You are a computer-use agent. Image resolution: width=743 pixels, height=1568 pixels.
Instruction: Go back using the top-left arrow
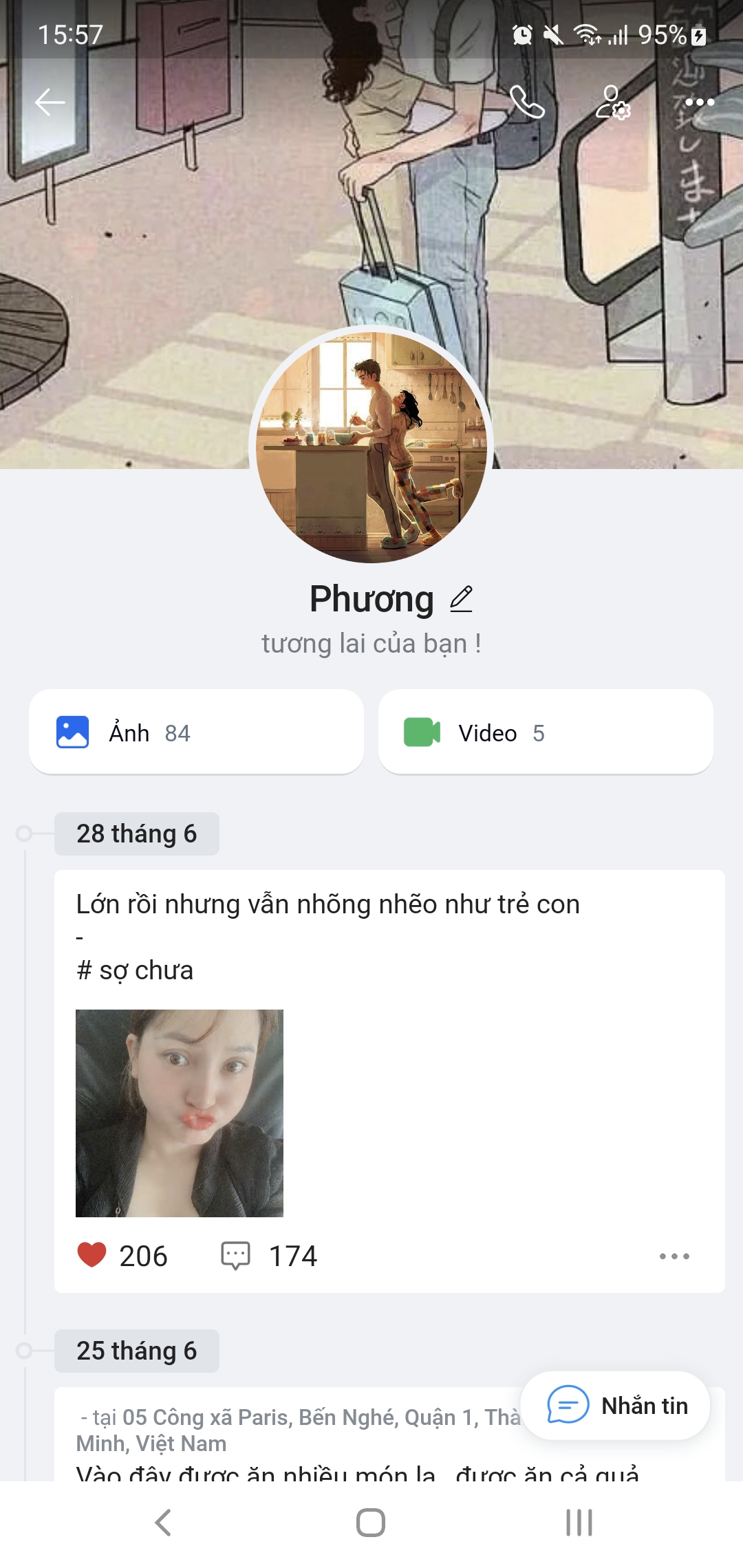click(48, 103)
